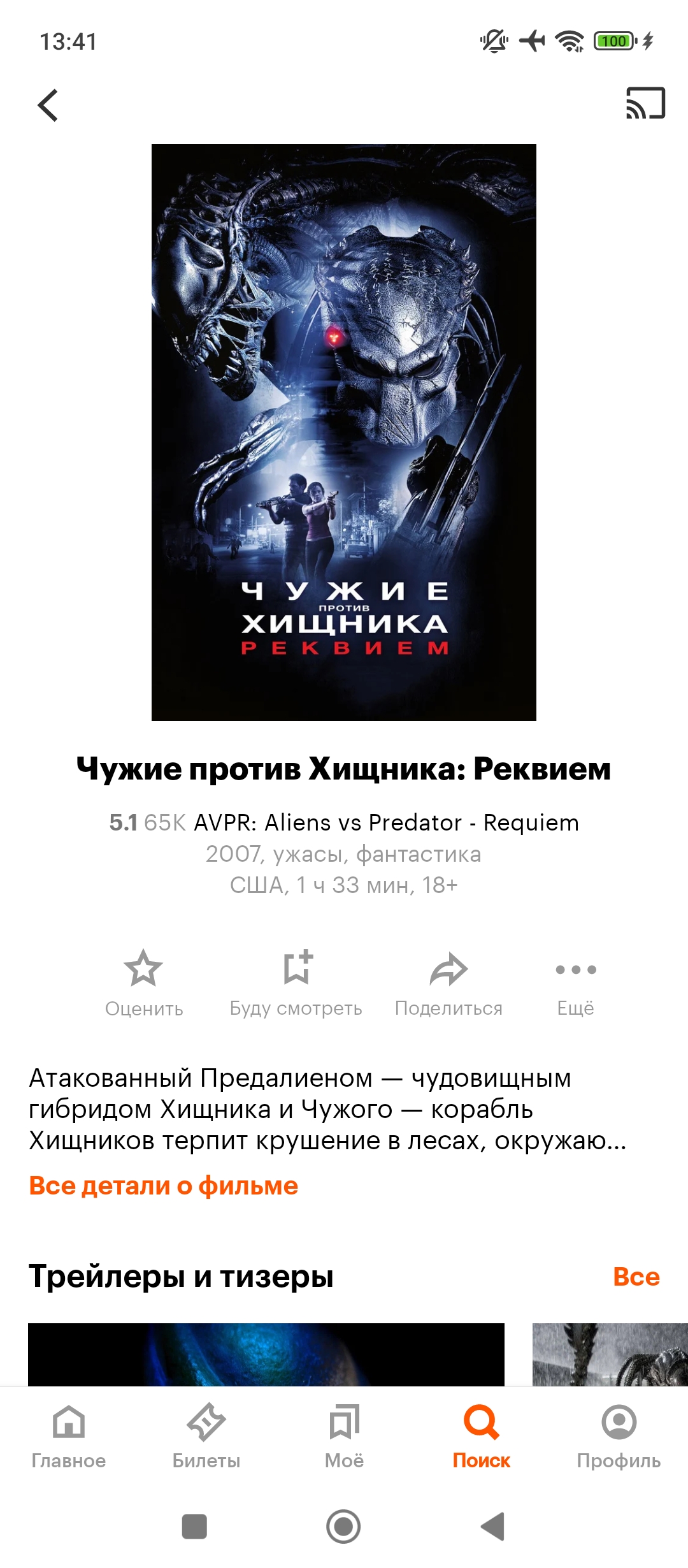Switch to the Билеты tab
This screenshot has height=1568, width=688.
point(206,1437)
